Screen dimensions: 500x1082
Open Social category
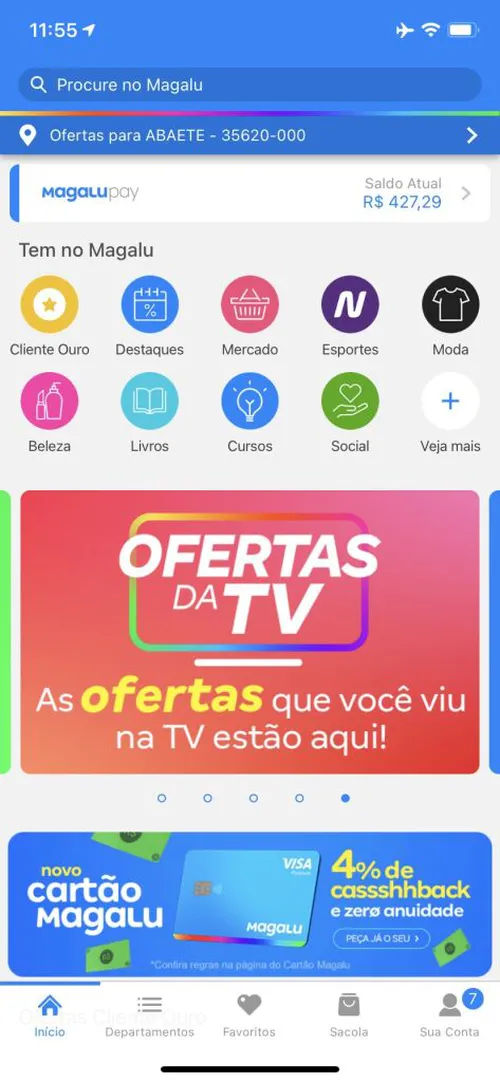coord(350,413)
